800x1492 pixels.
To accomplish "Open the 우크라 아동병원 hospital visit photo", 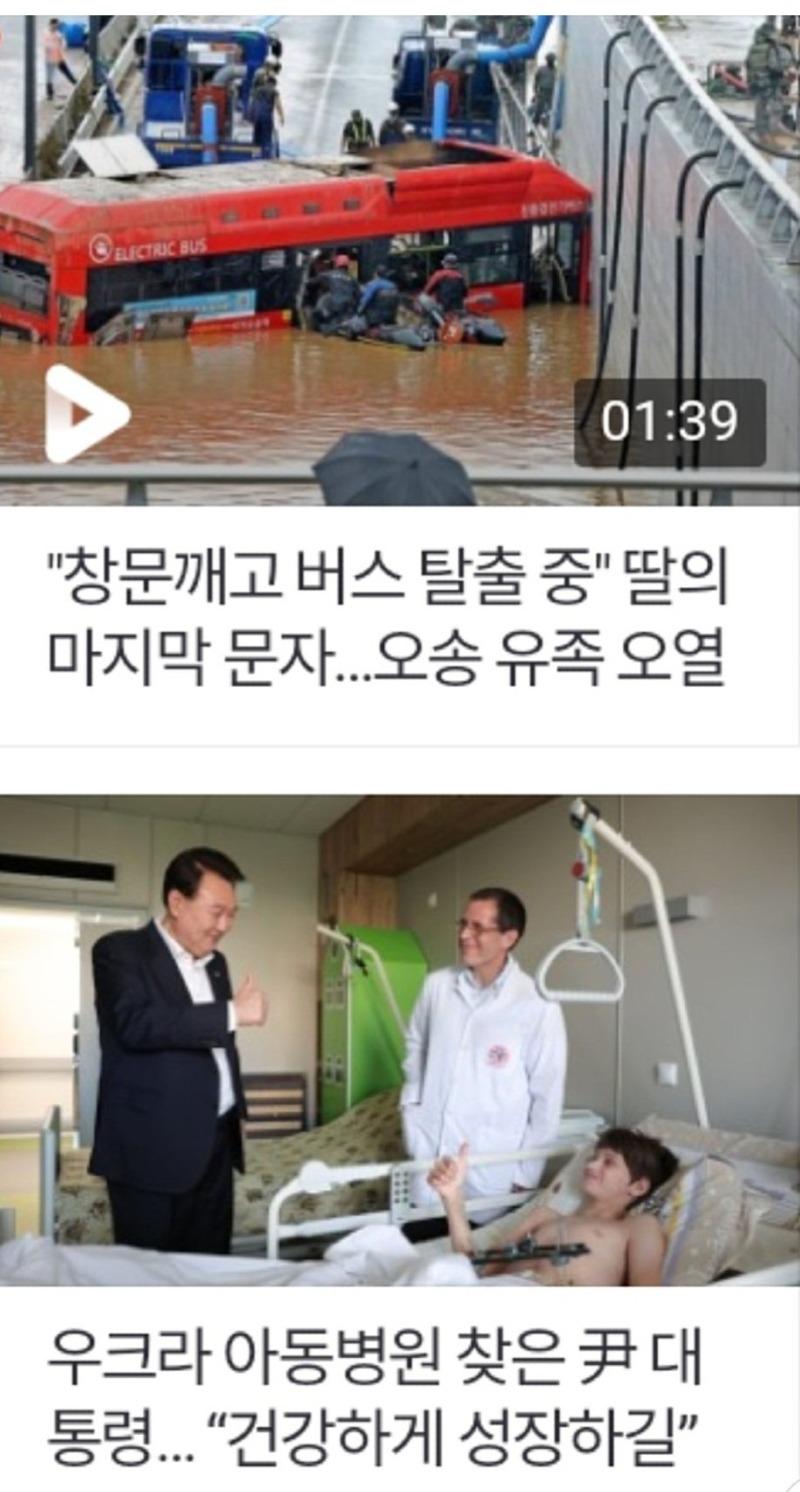I will [x=400, y=1040].
